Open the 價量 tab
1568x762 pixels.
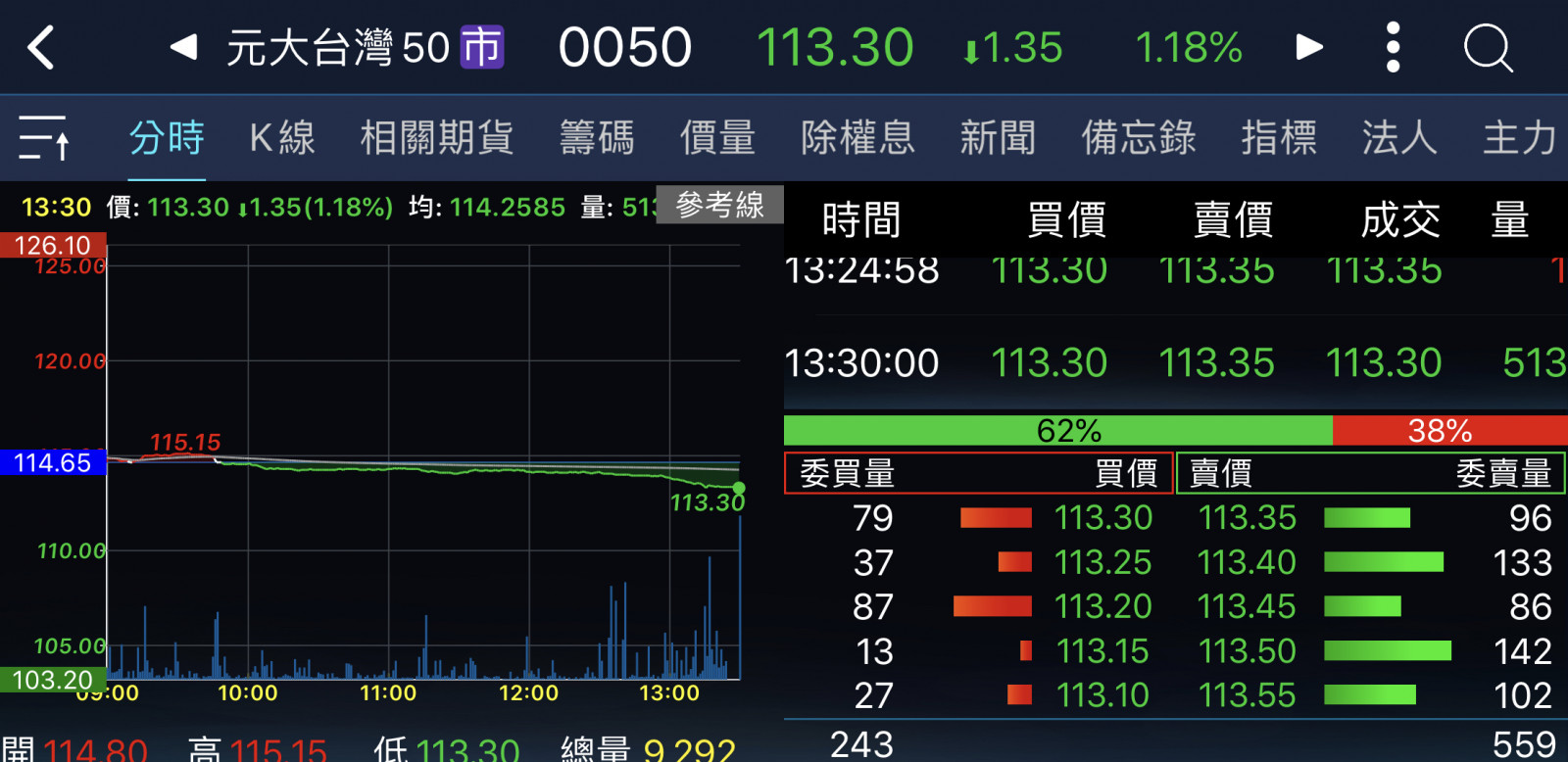click(717, 137)
